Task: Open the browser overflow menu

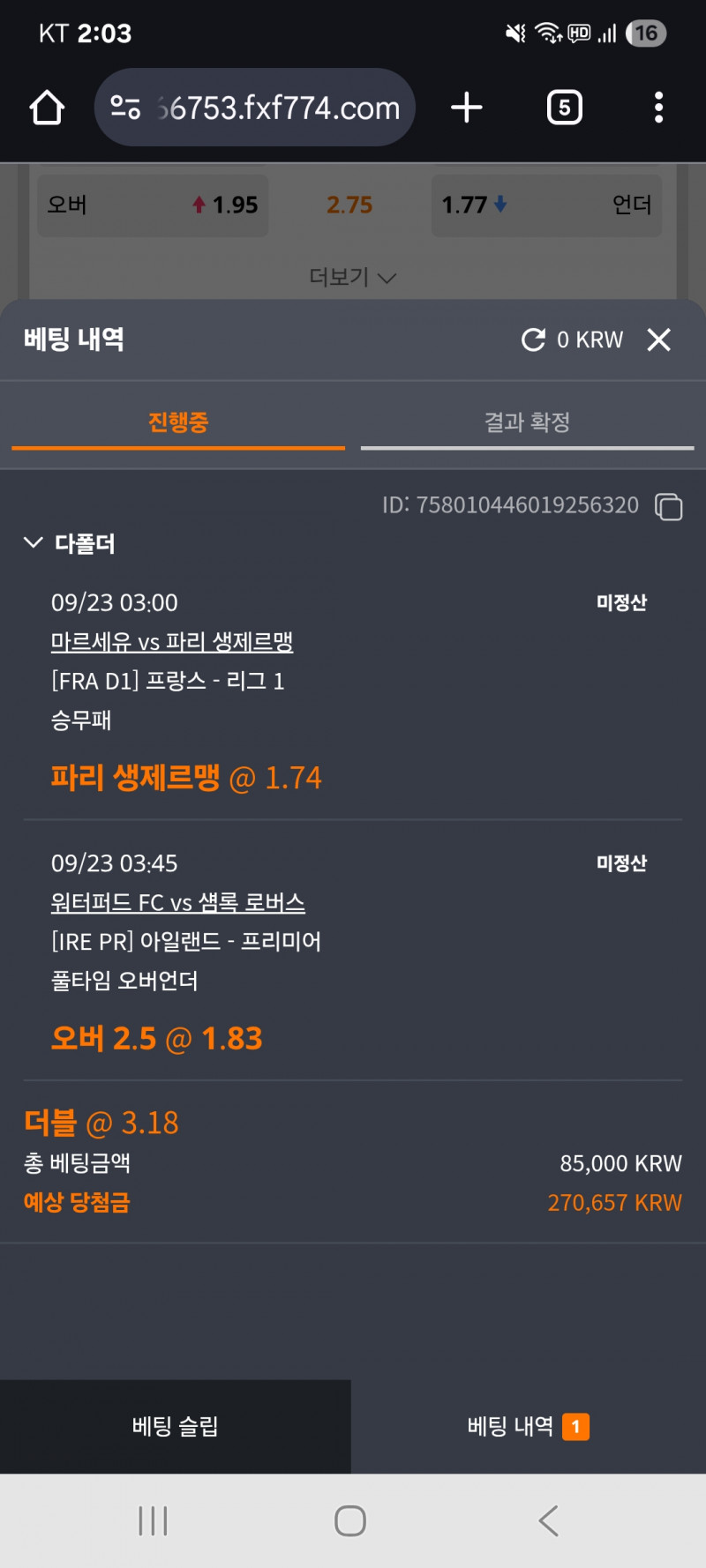Action: click(x=658, y=108)
